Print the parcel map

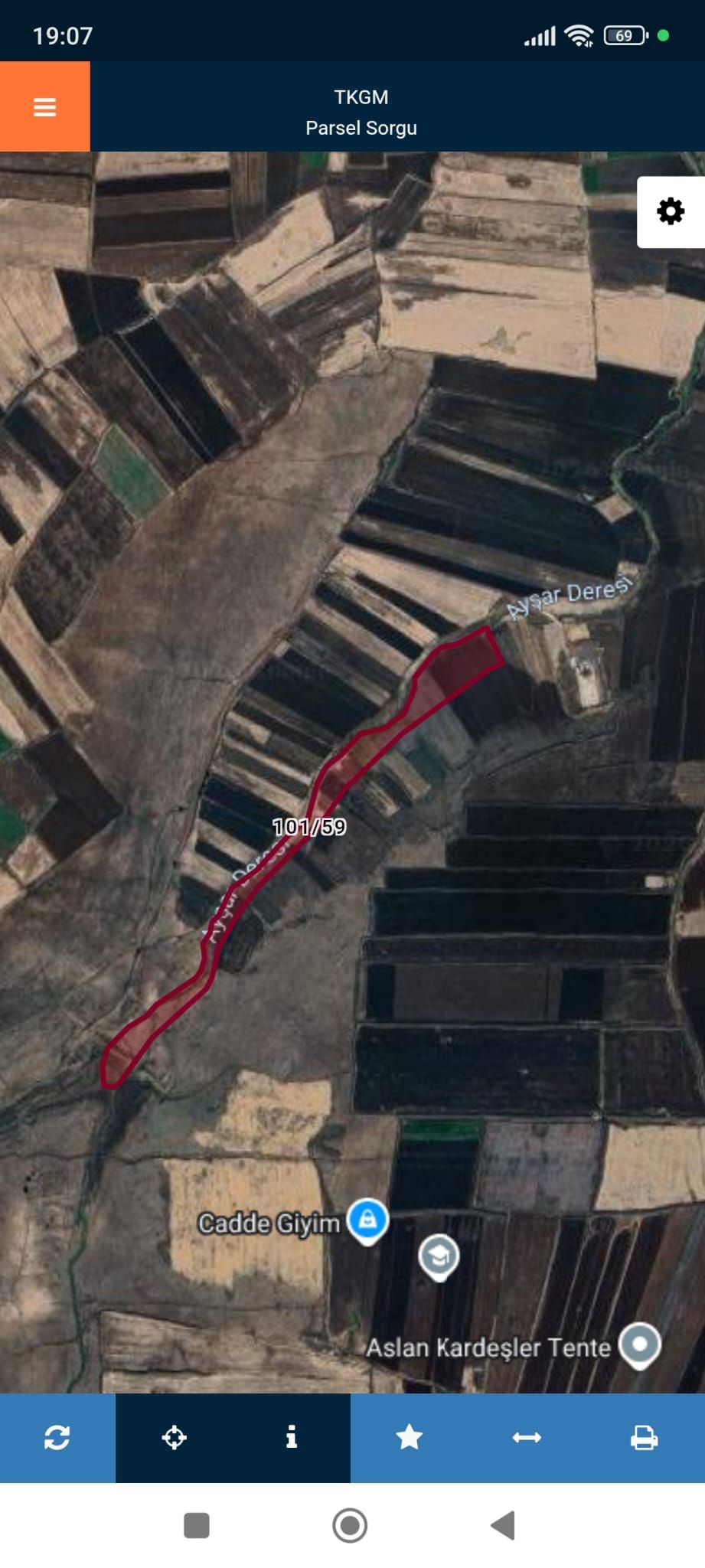[644, 1437]
